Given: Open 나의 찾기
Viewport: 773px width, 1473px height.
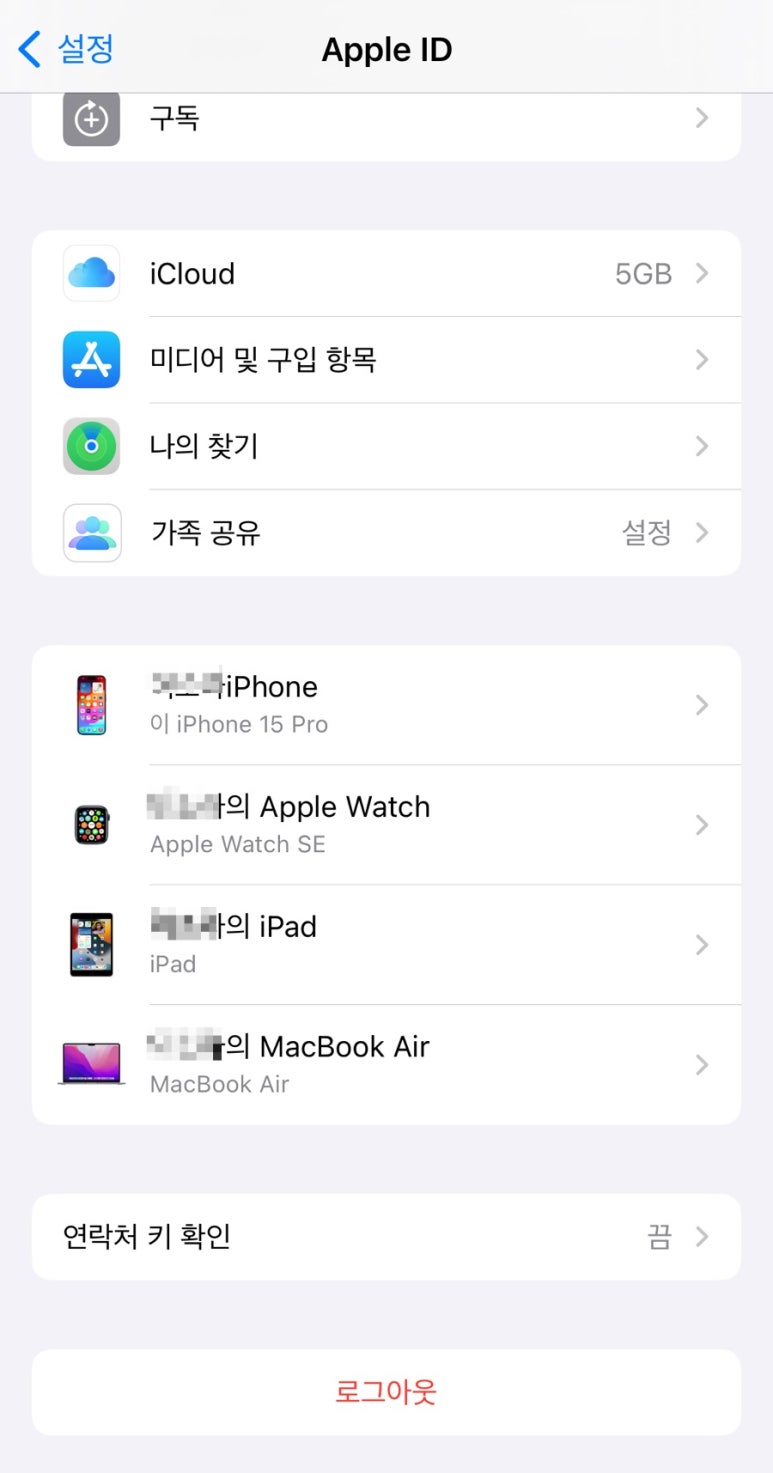Looking at the screenshot, I should [x=386, y=446].
